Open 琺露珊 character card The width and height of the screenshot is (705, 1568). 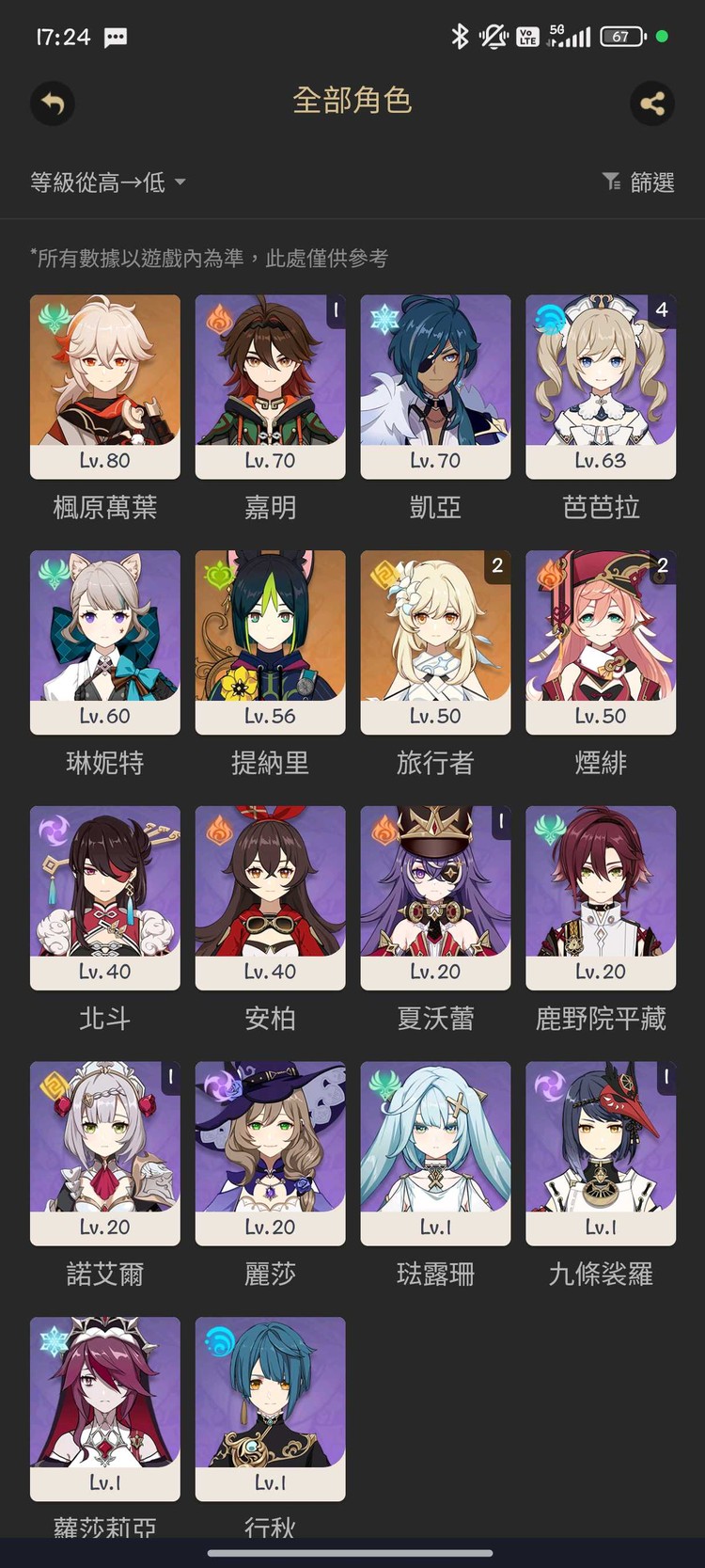coord(435,1153)
